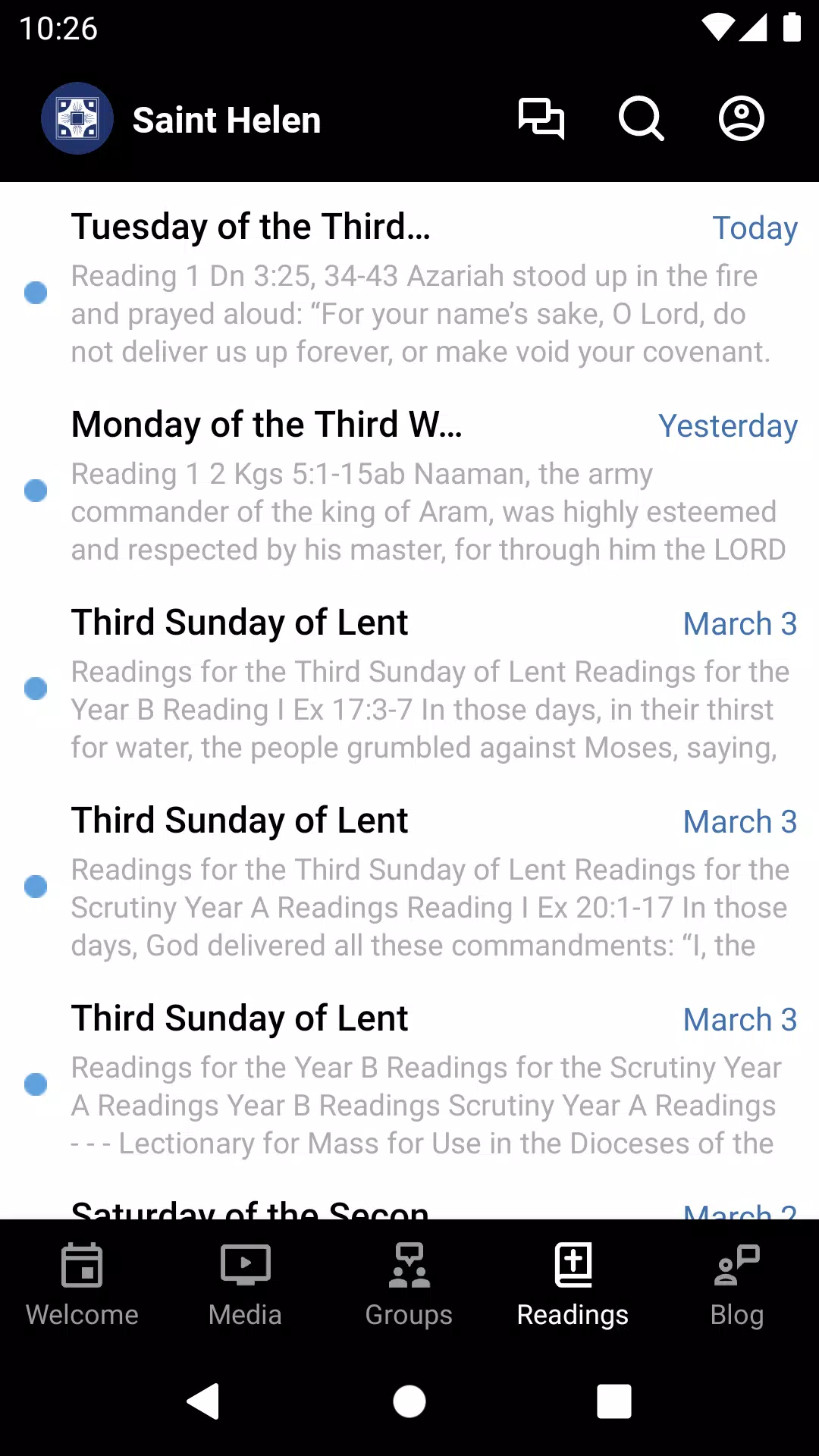Go to the Groups tab

click(409, 1285)
